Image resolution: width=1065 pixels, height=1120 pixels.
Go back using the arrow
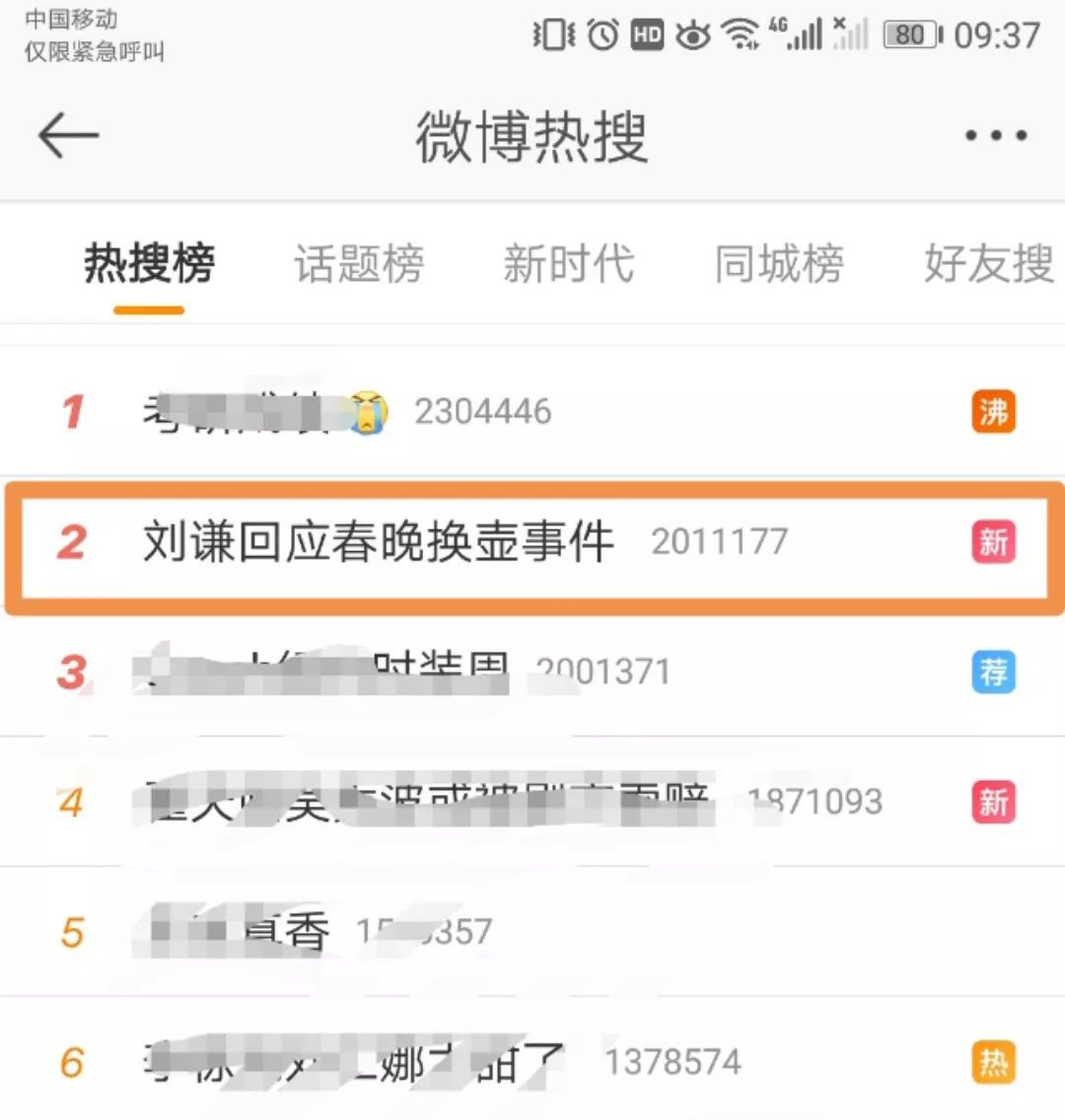coord(68,135)
